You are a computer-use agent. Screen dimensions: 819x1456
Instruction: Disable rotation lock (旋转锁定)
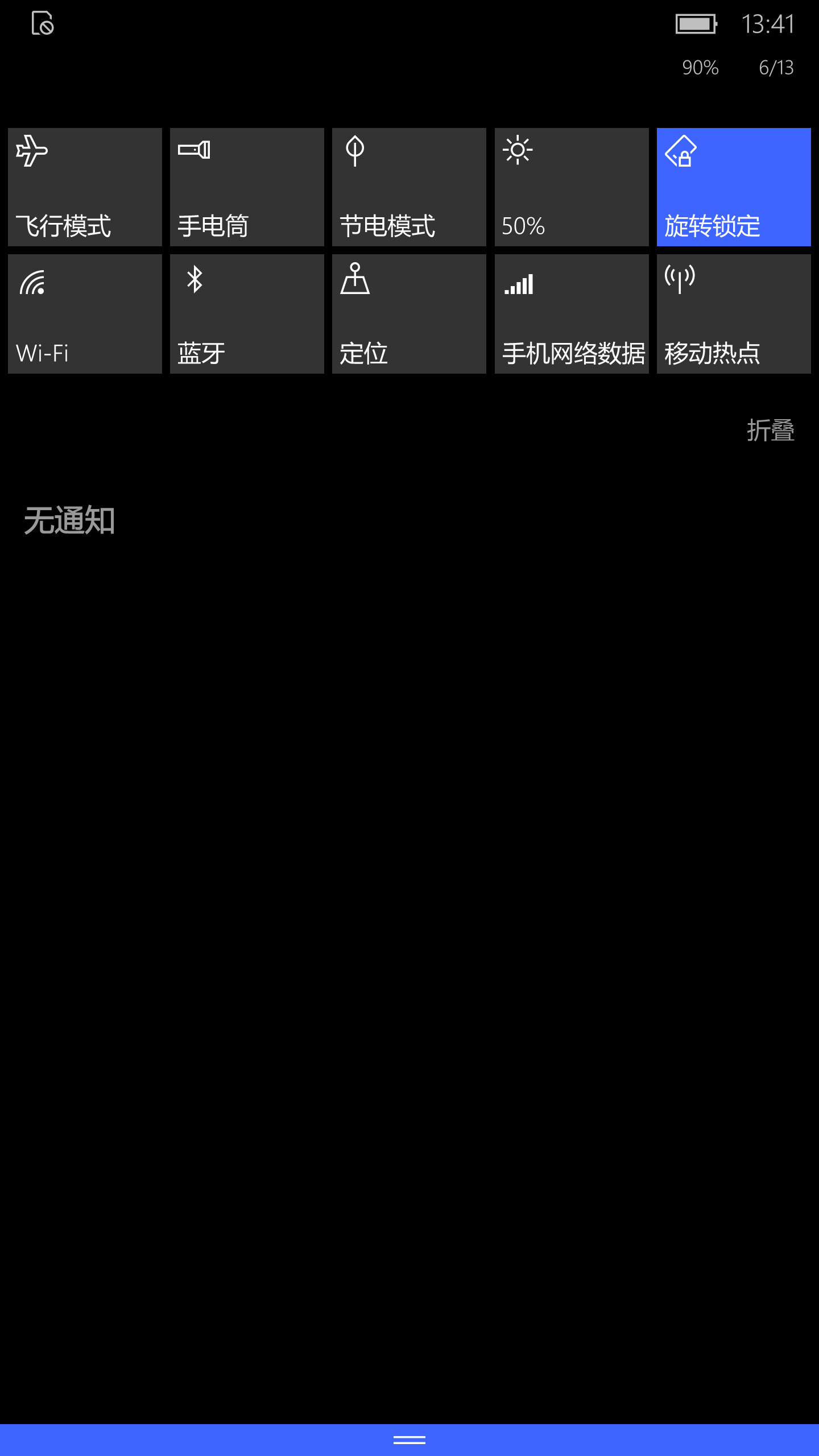pos(734,187)
